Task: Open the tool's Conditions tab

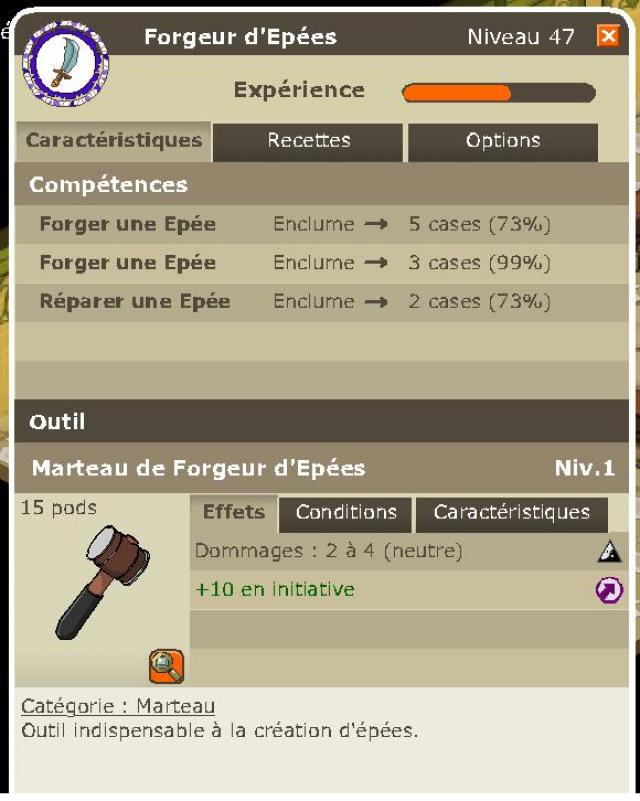Action: click(x=346, y=512)
